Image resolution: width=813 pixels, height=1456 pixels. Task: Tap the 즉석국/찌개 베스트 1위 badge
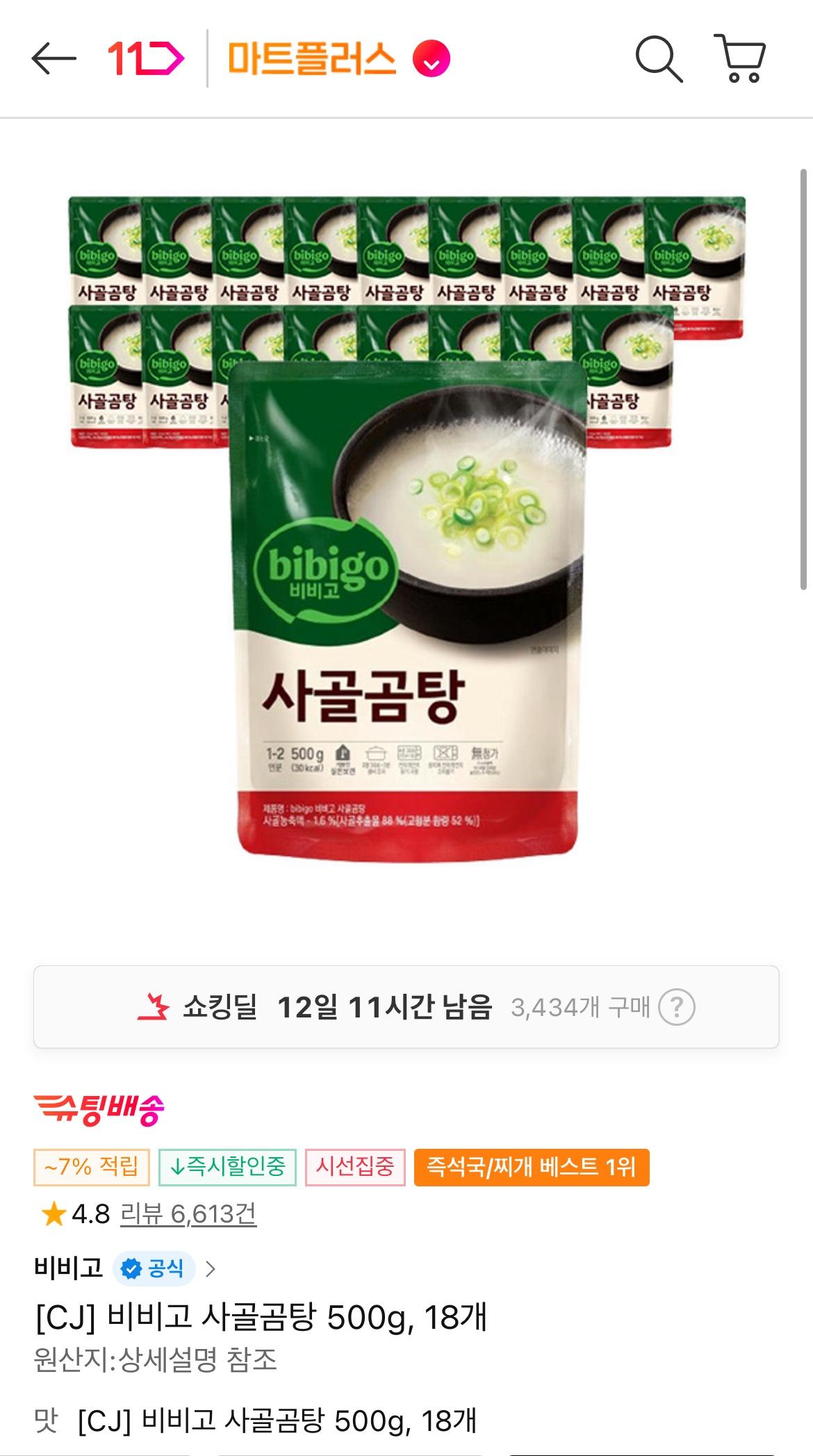(x=531, y=1167)
